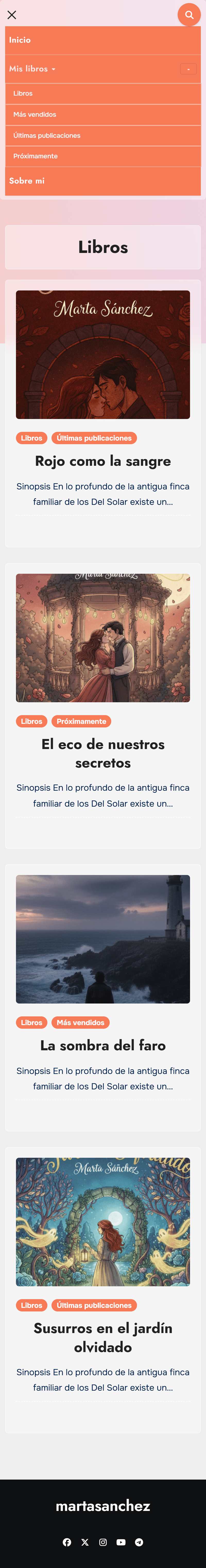Select Últimas publicaciones menu item
The height and width of the screenshot is (1568, 206).
coord(47,136)
